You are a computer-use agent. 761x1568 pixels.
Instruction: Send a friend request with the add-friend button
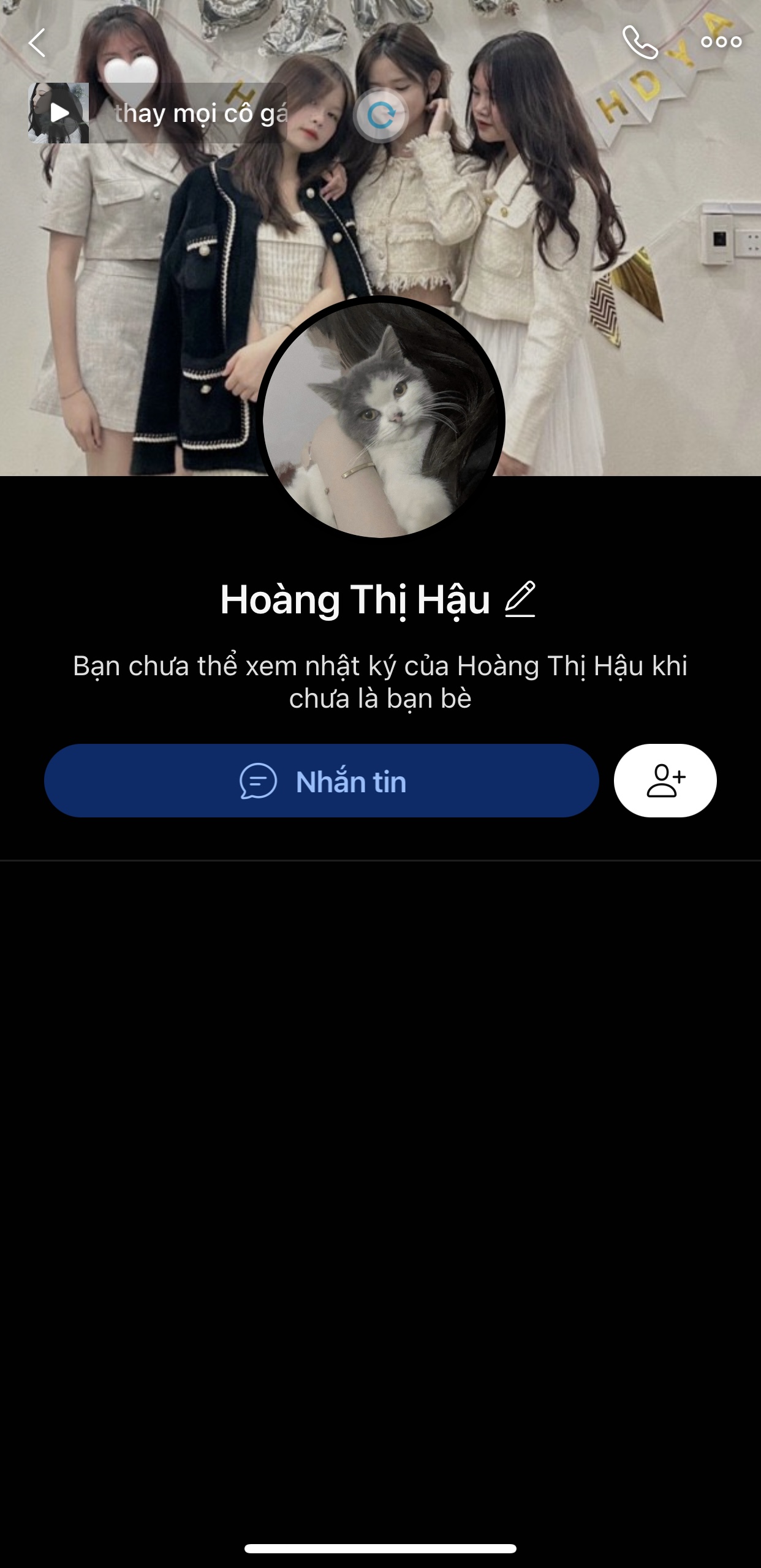[x=665, y=781]
